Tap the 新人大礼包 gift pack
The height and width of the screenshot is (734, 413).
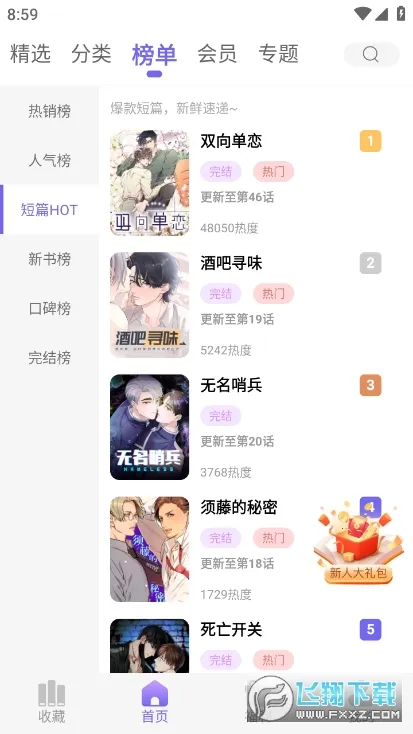coord(359,543)
